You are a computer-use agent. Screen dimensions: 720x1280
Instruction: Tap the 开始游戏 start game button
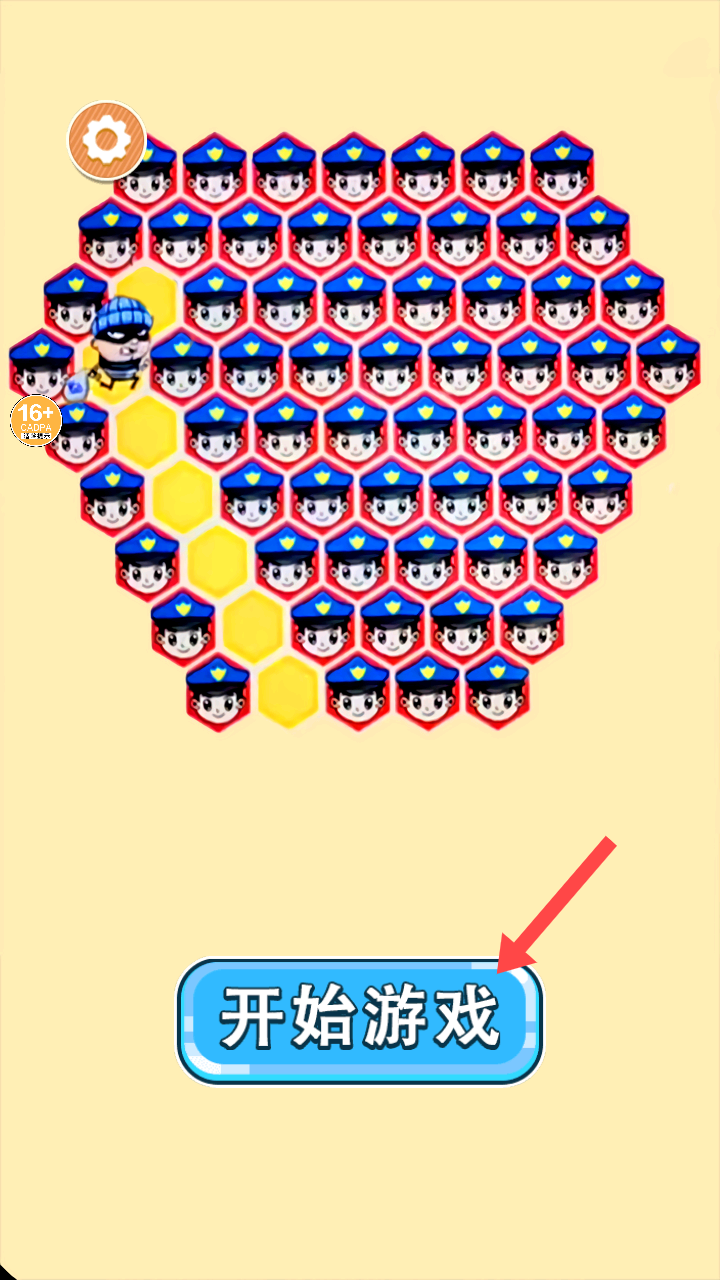[x=360, y=1020]
